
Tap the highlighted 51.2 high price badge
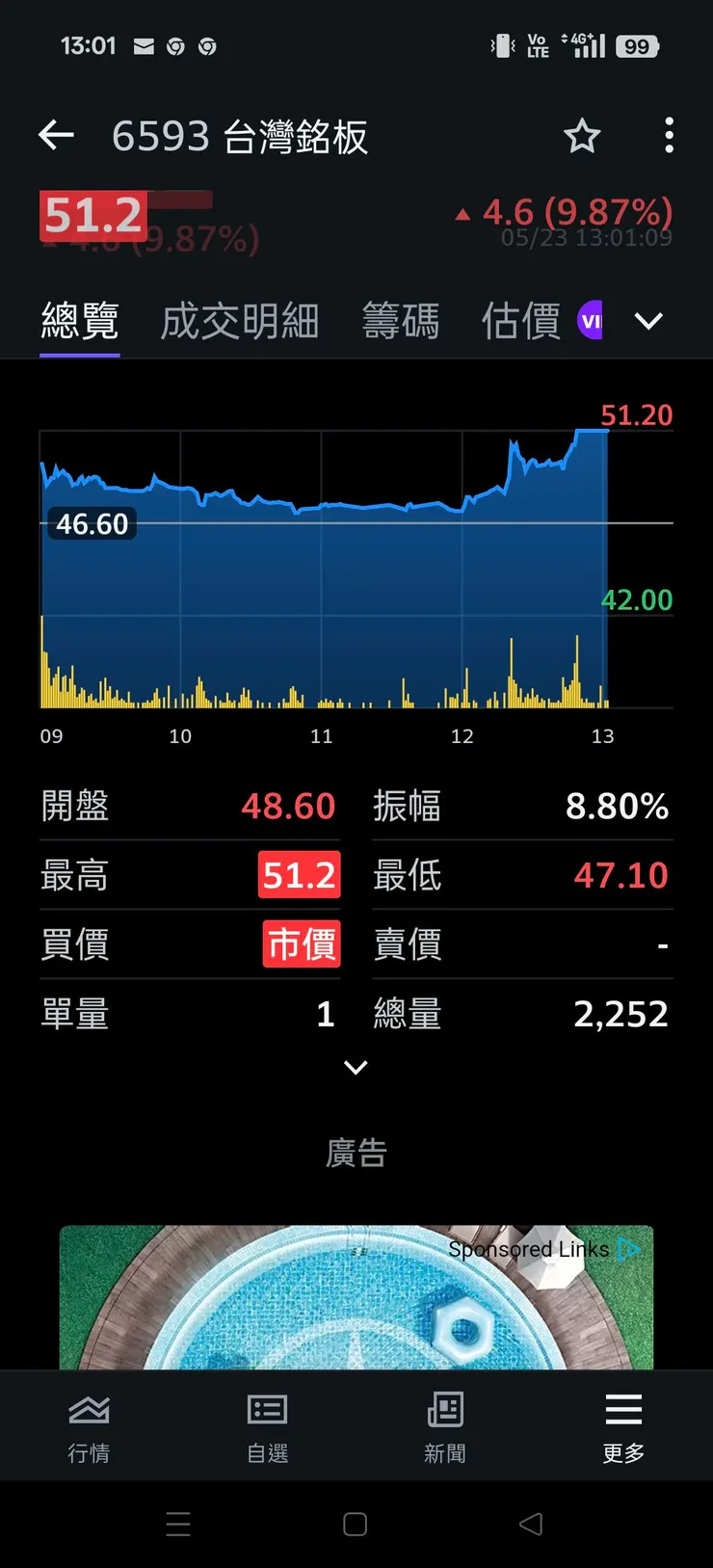[x=299, y=874]
